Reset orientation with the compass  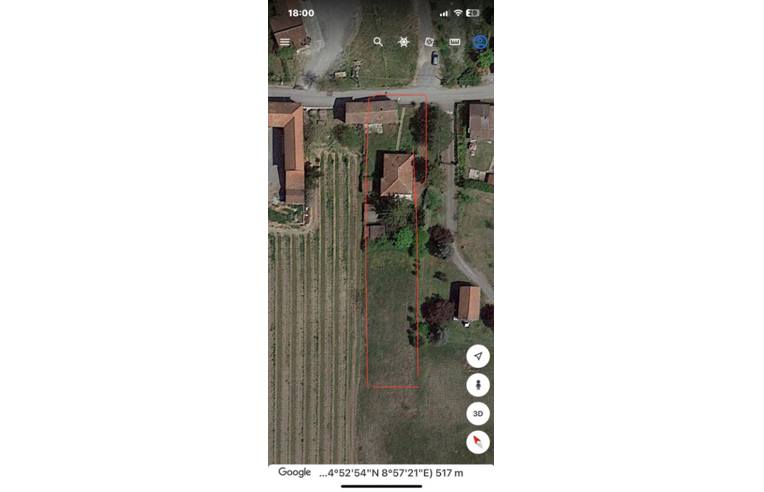click(478, 441)
